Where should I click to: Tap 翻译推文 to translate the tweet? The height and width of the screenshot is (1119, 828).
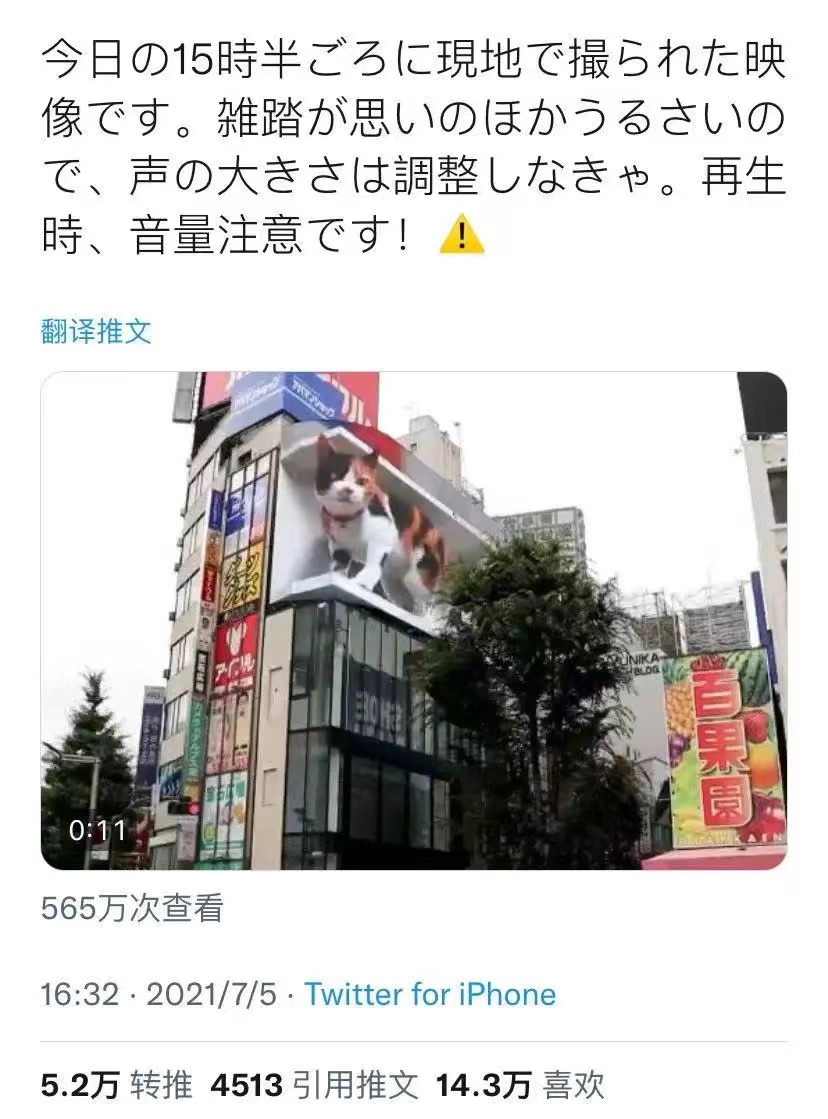click(x=96, y=332)
